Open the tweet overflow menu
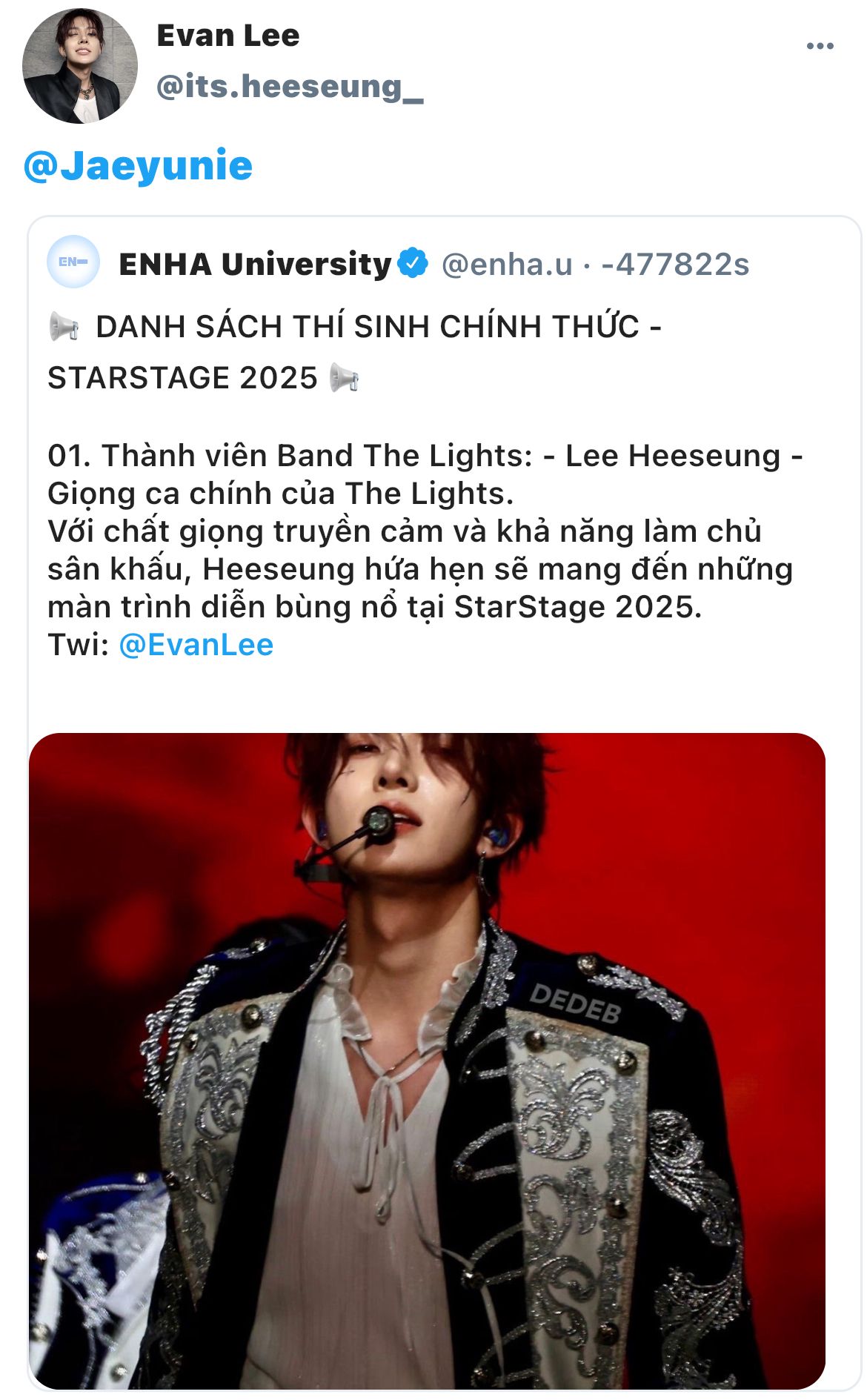The width and height of the screenshot is (867, 1400). pos(820,46)
